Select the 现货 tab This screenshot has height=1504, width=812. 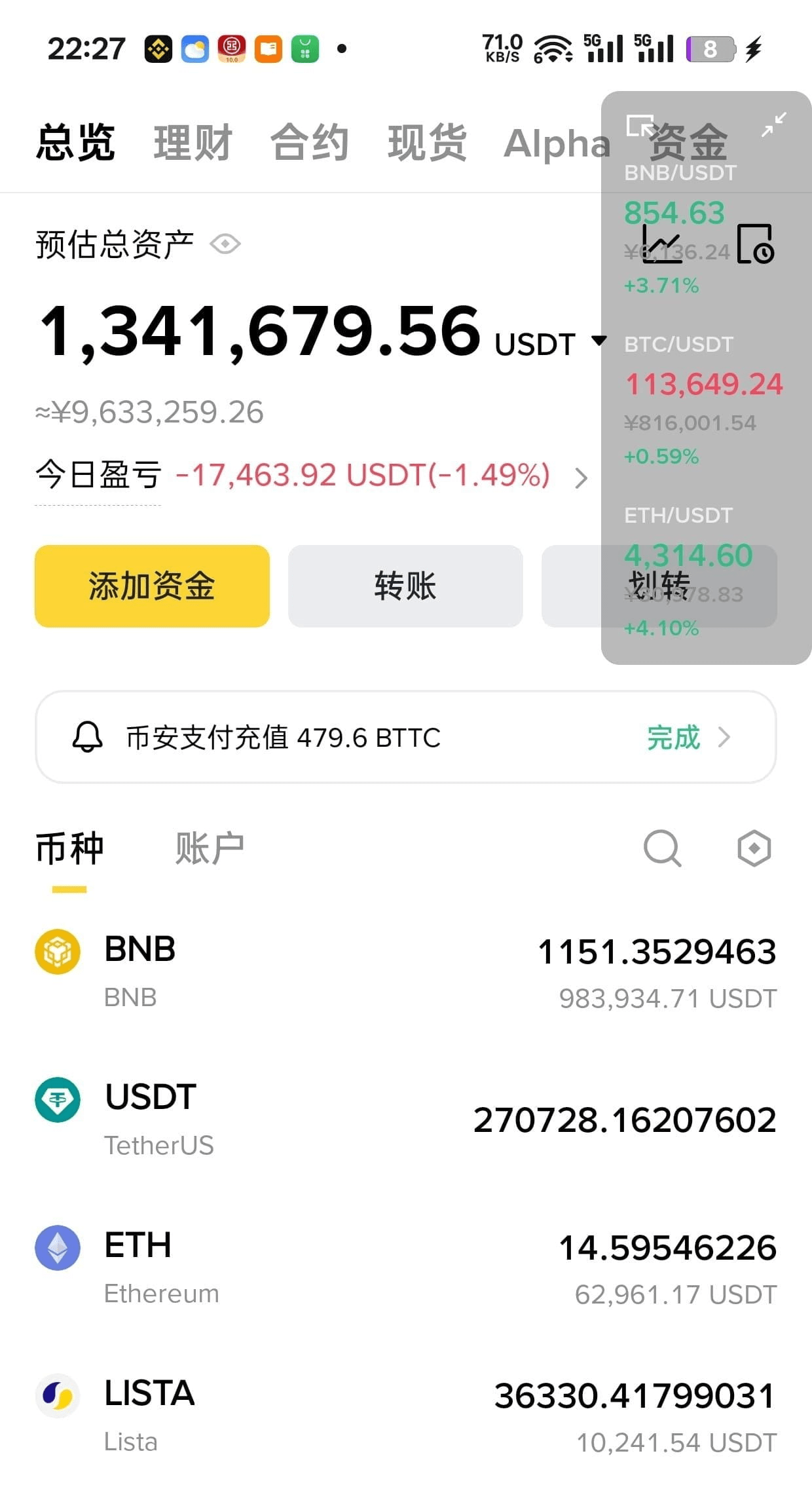(x=427, y=143)
